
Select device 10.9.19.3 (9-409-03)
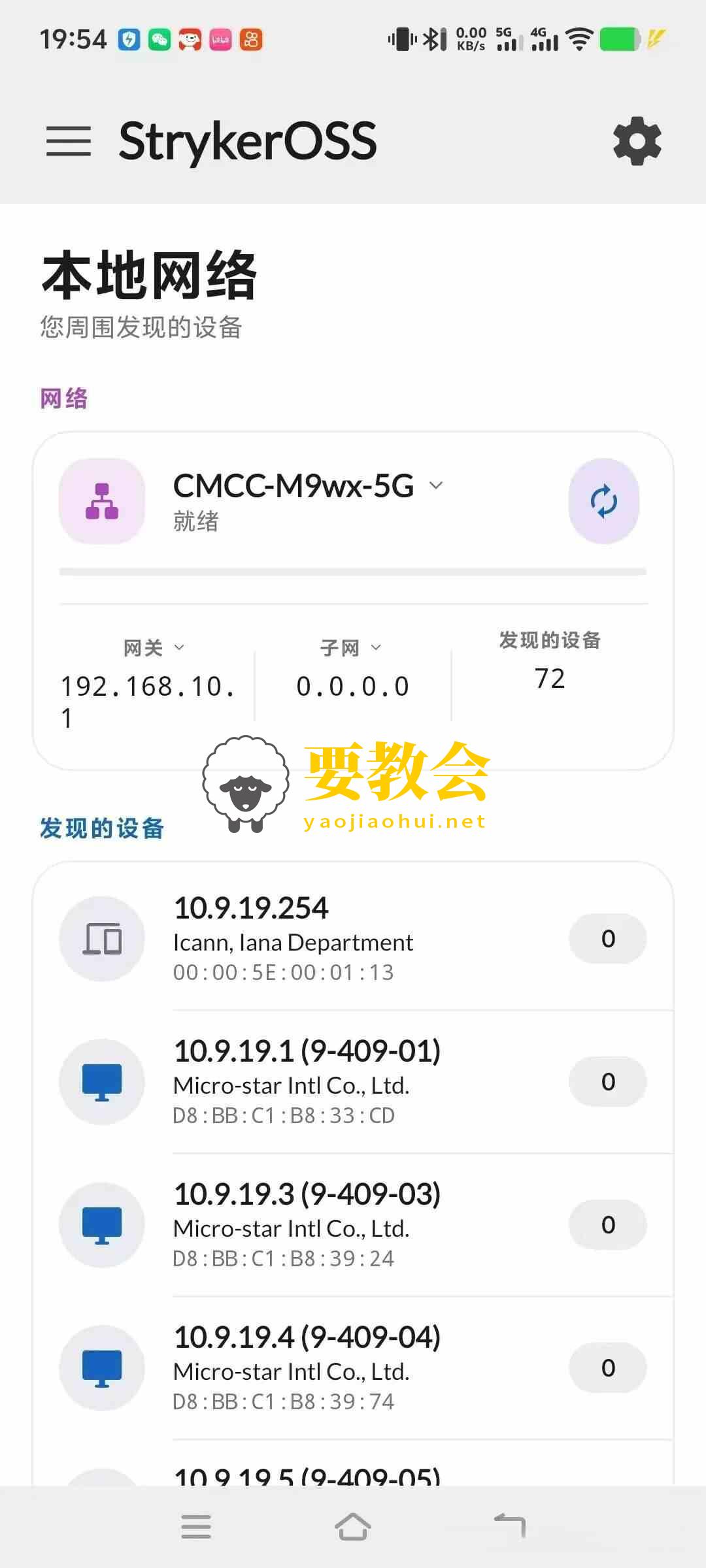tap(353, 1225)
